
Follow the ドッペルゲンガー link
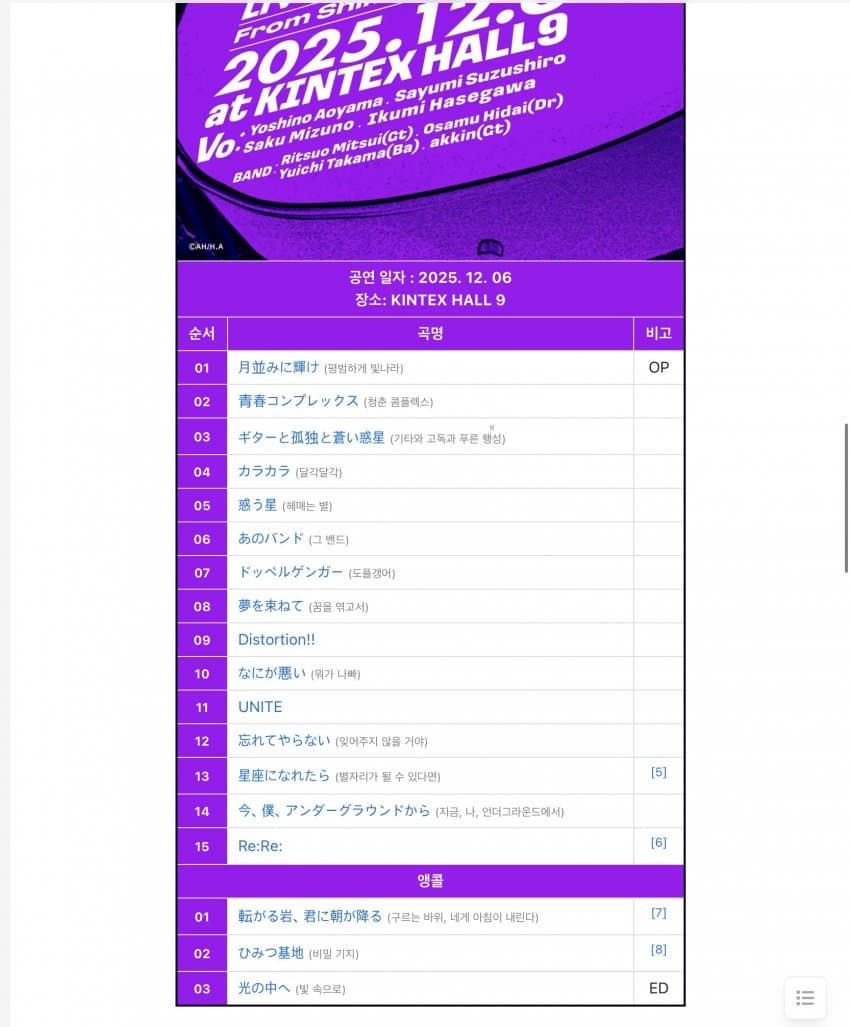coord(290,572)
